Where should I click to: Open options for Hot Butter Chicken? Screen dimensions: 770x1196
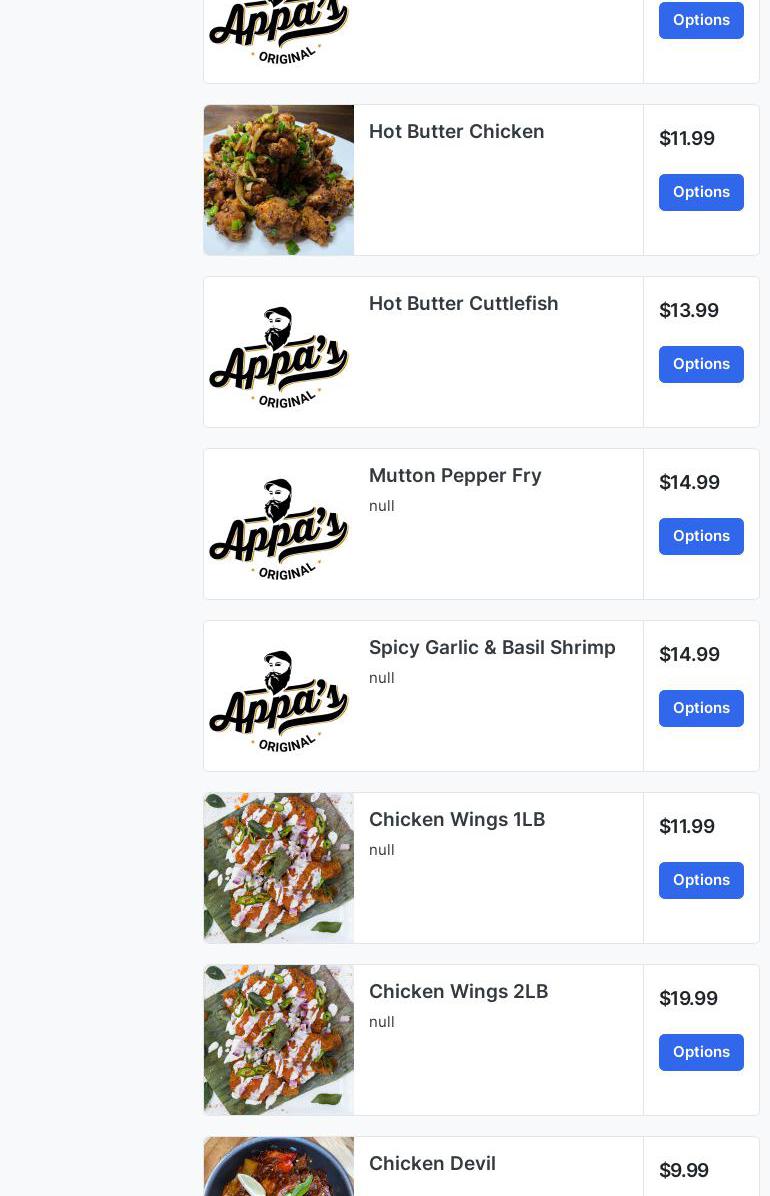click(x=701, y=192)
